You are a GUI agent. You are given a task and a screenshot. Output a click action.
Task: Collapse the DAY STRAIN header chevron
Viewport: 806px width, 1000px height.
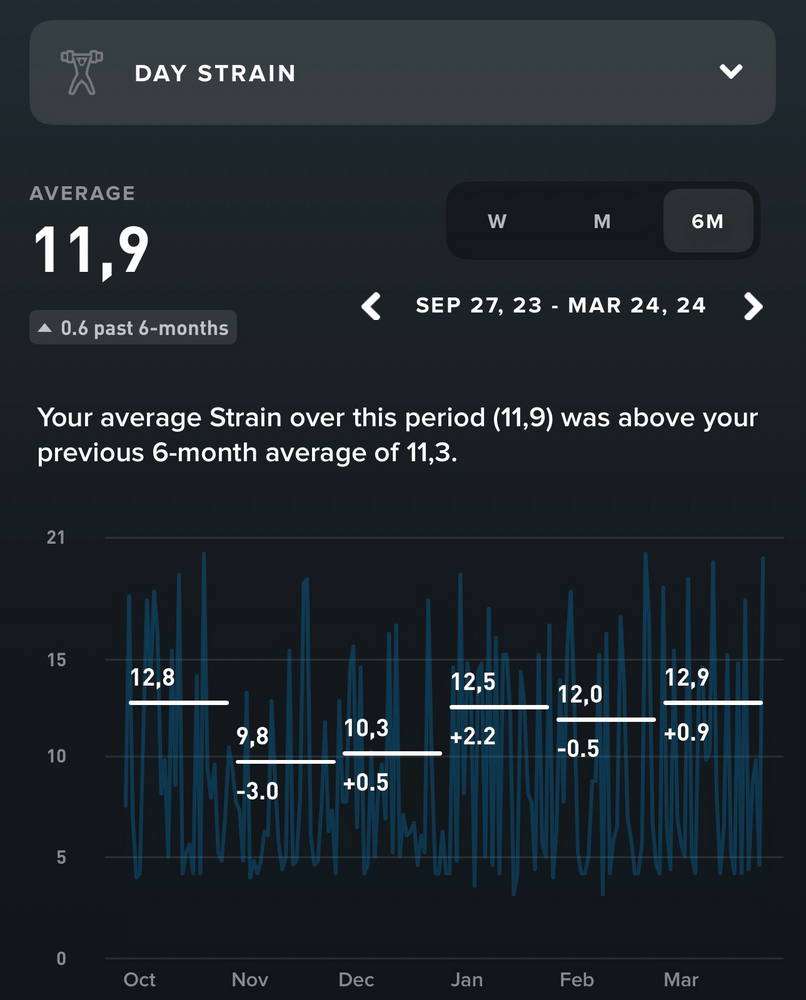tap(731, 71)
